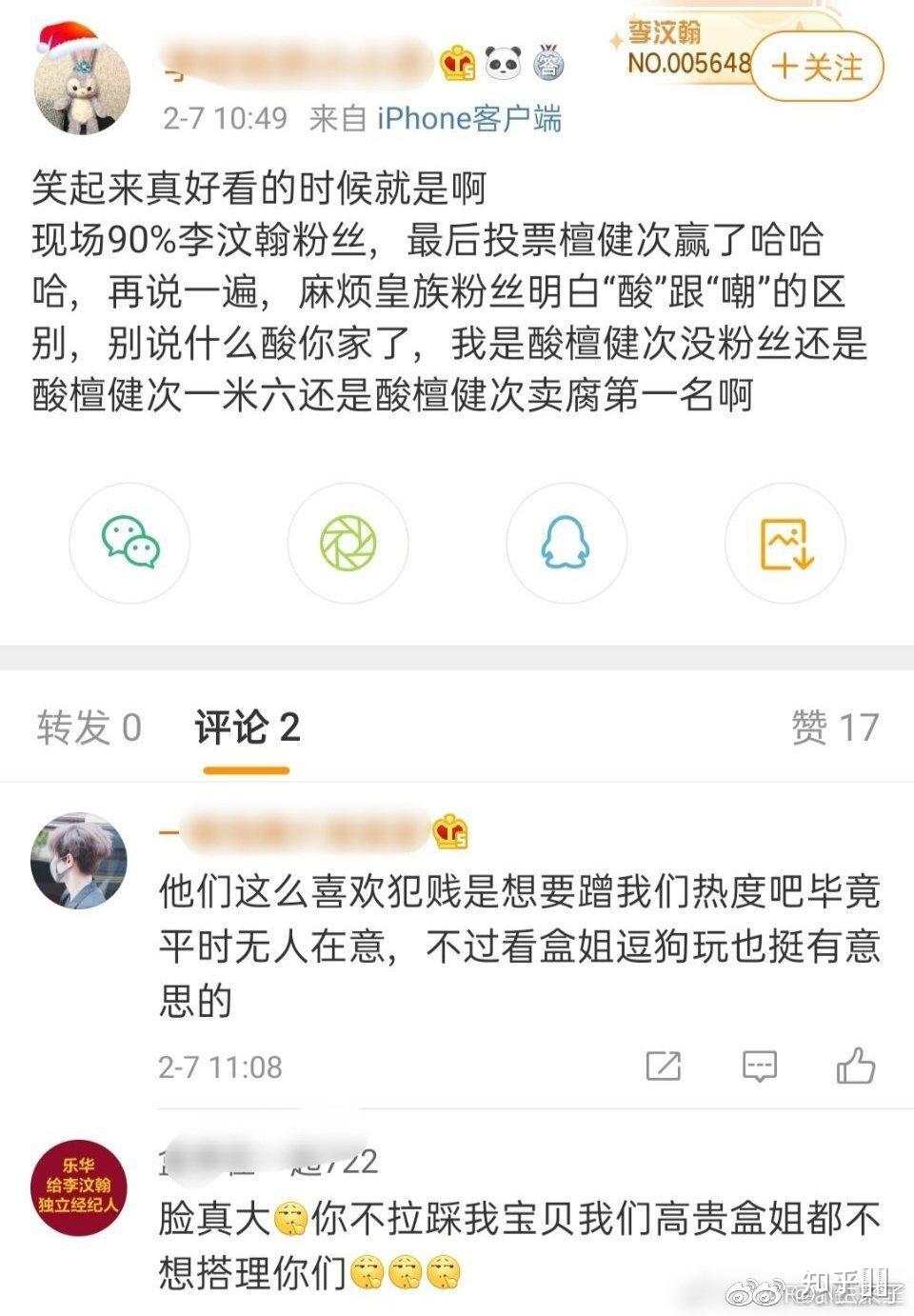This screenshot has width=914, height=1316.
Task: Switch to the 转发 0 tab
Action: pyautogui.click(x=89, y=728)
